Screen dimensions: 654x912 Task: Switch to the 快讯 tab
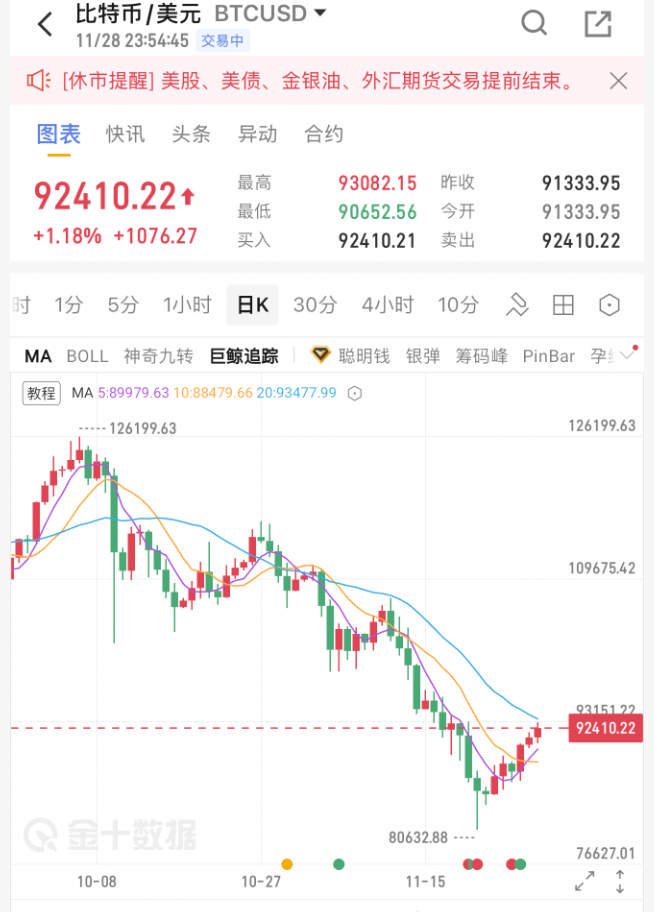[x=126, y=135]
